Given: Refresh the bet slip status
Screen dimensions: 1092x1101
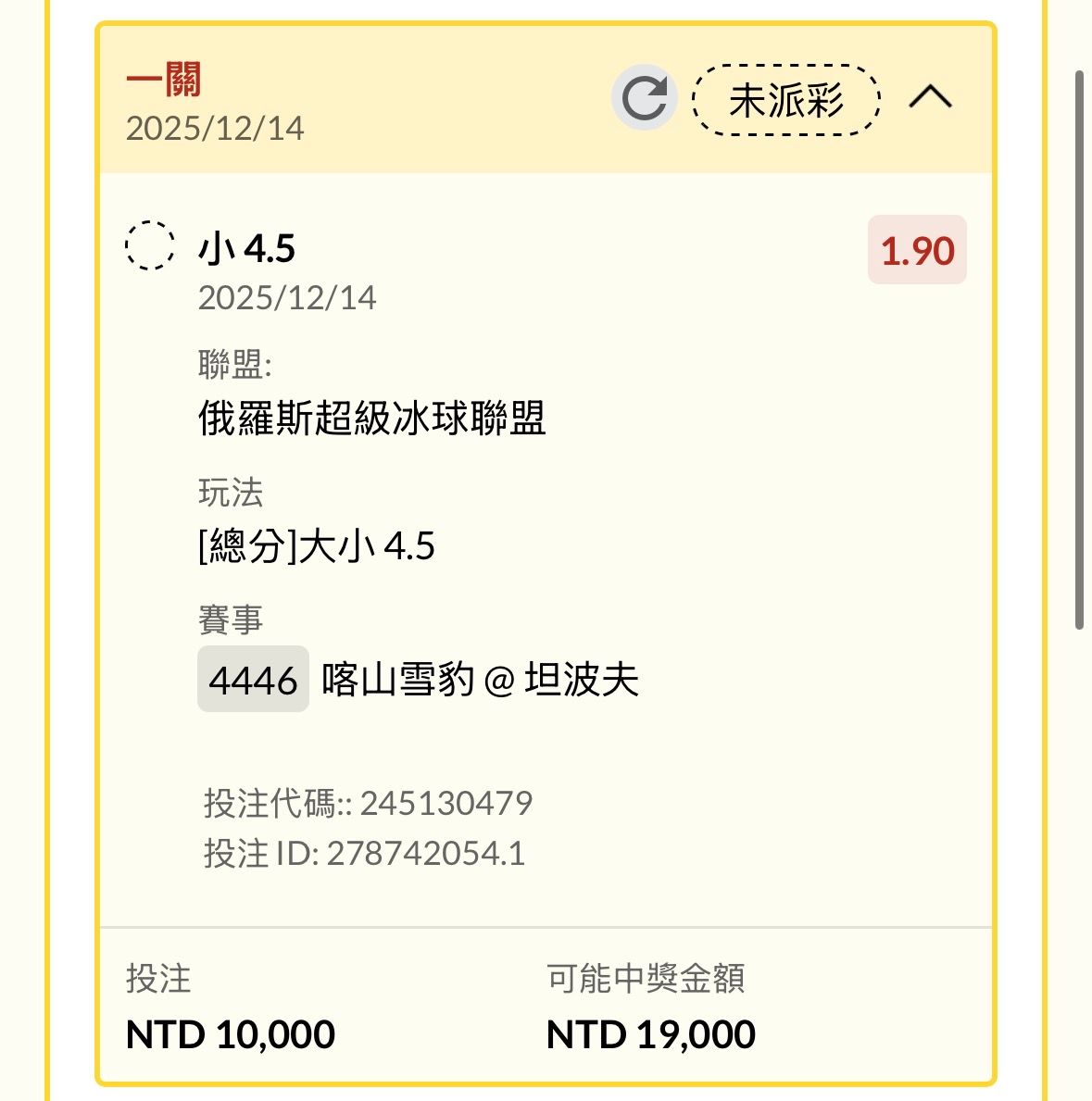Looking at the screenshot, I should coord(644,98).
